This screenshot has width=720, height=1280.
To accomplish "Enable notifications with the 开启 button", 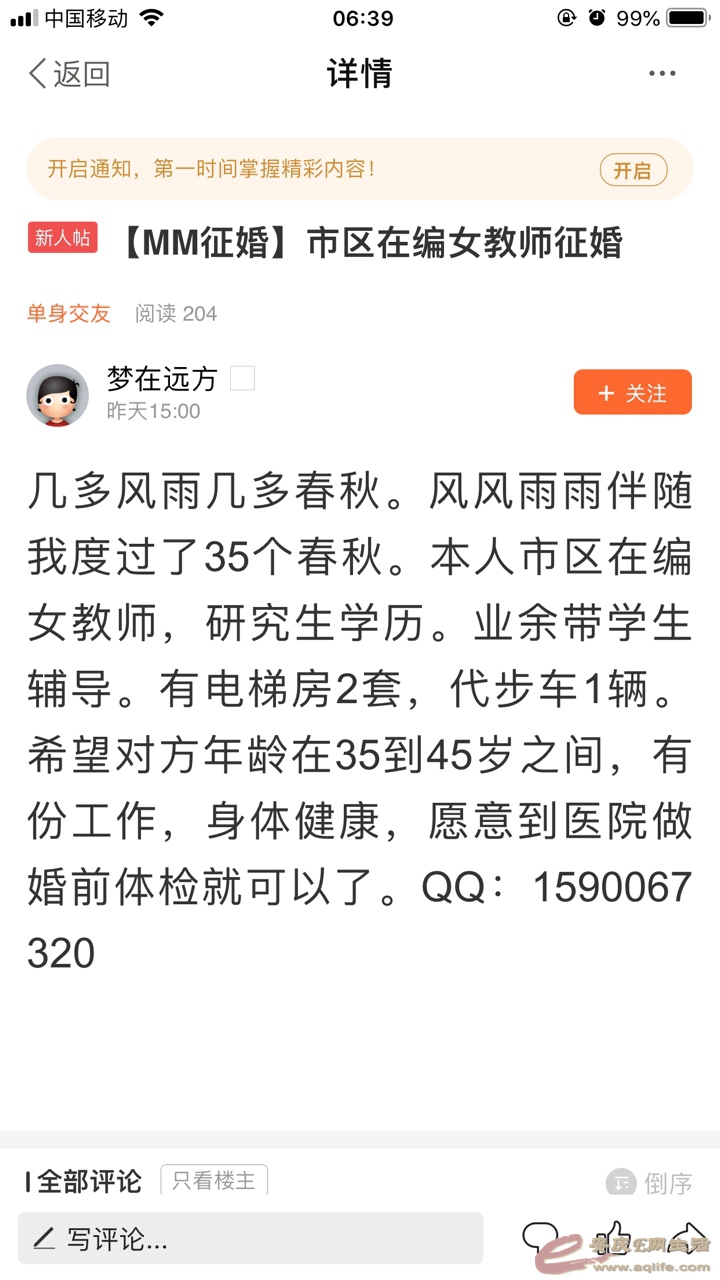I will point(632,170).
